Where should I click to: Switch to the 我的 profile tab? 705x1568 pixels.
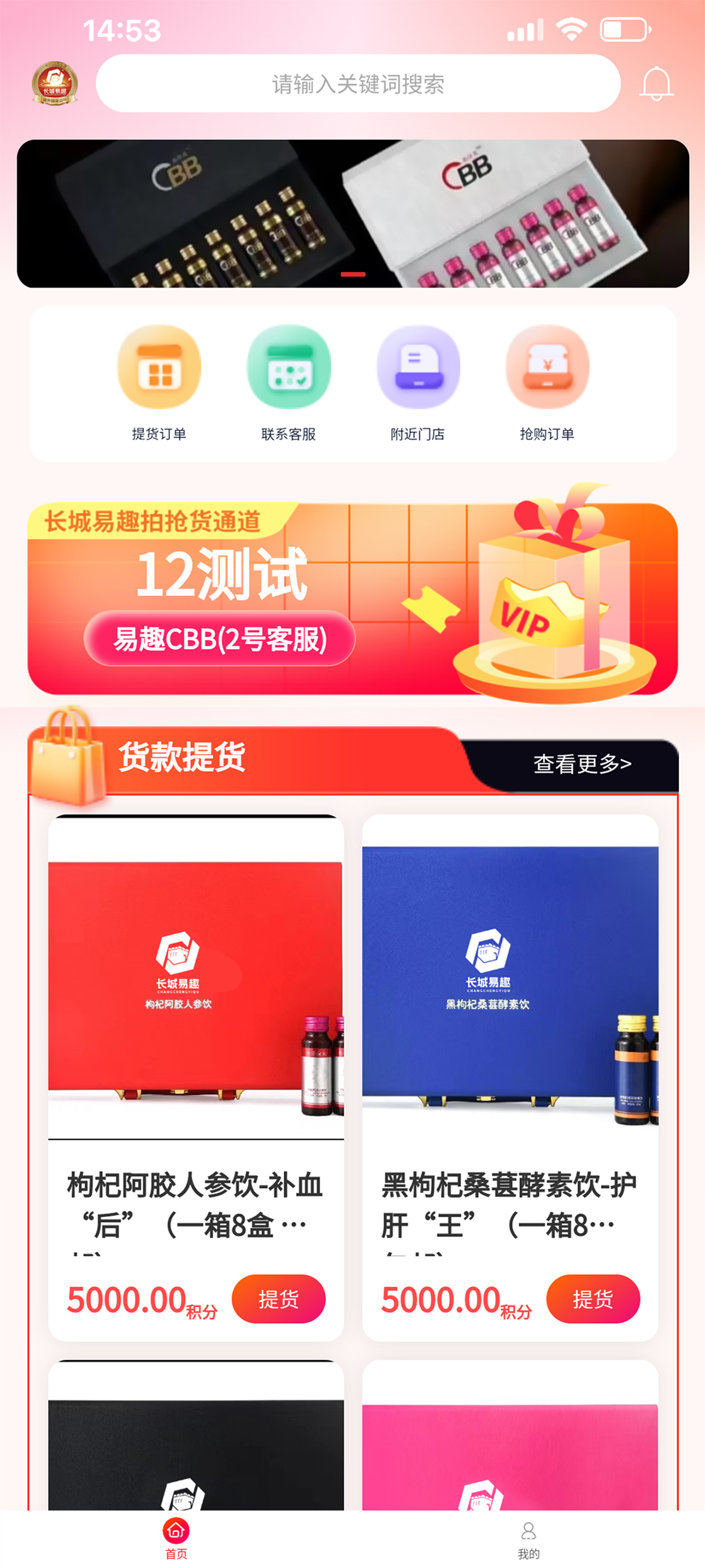[x=528, y=1538]
